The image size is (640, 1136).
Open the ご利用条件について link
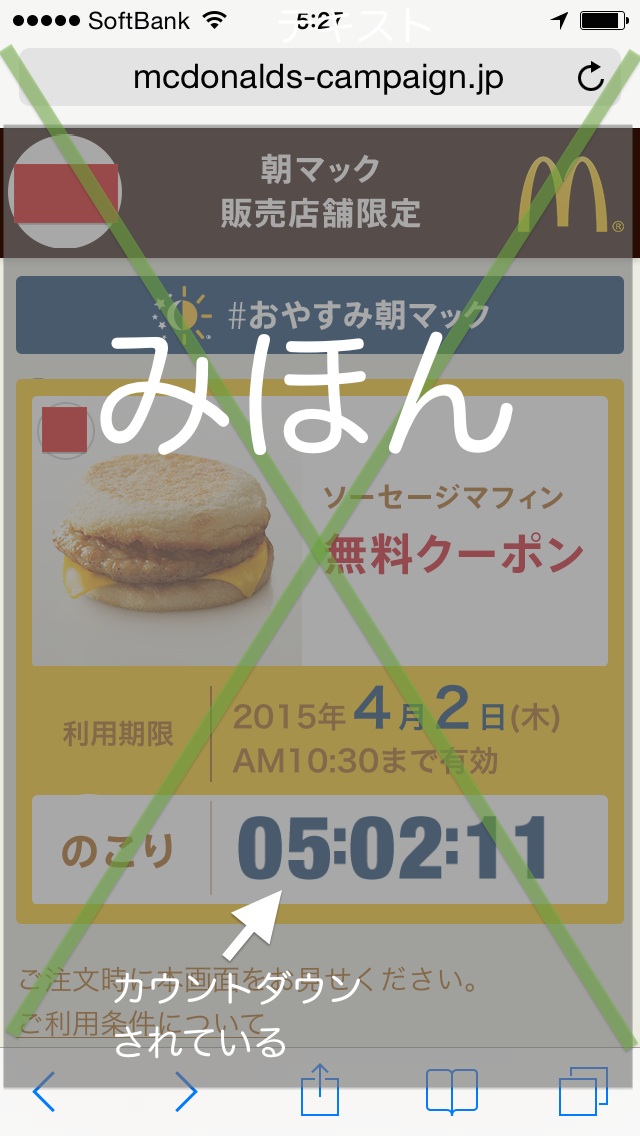143,1024
